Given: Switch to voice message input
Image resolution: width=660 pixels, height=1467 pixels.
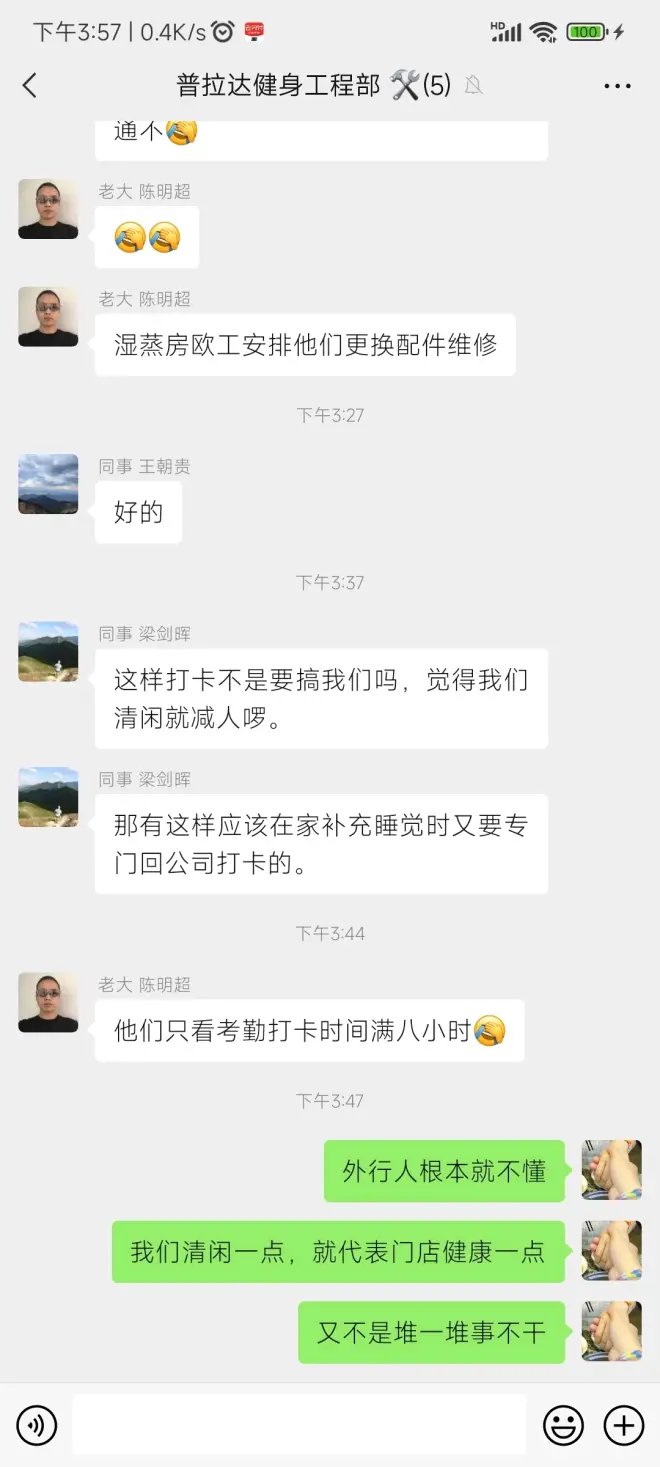Looking at the screenshot, I should click(x=37, y=1425).
